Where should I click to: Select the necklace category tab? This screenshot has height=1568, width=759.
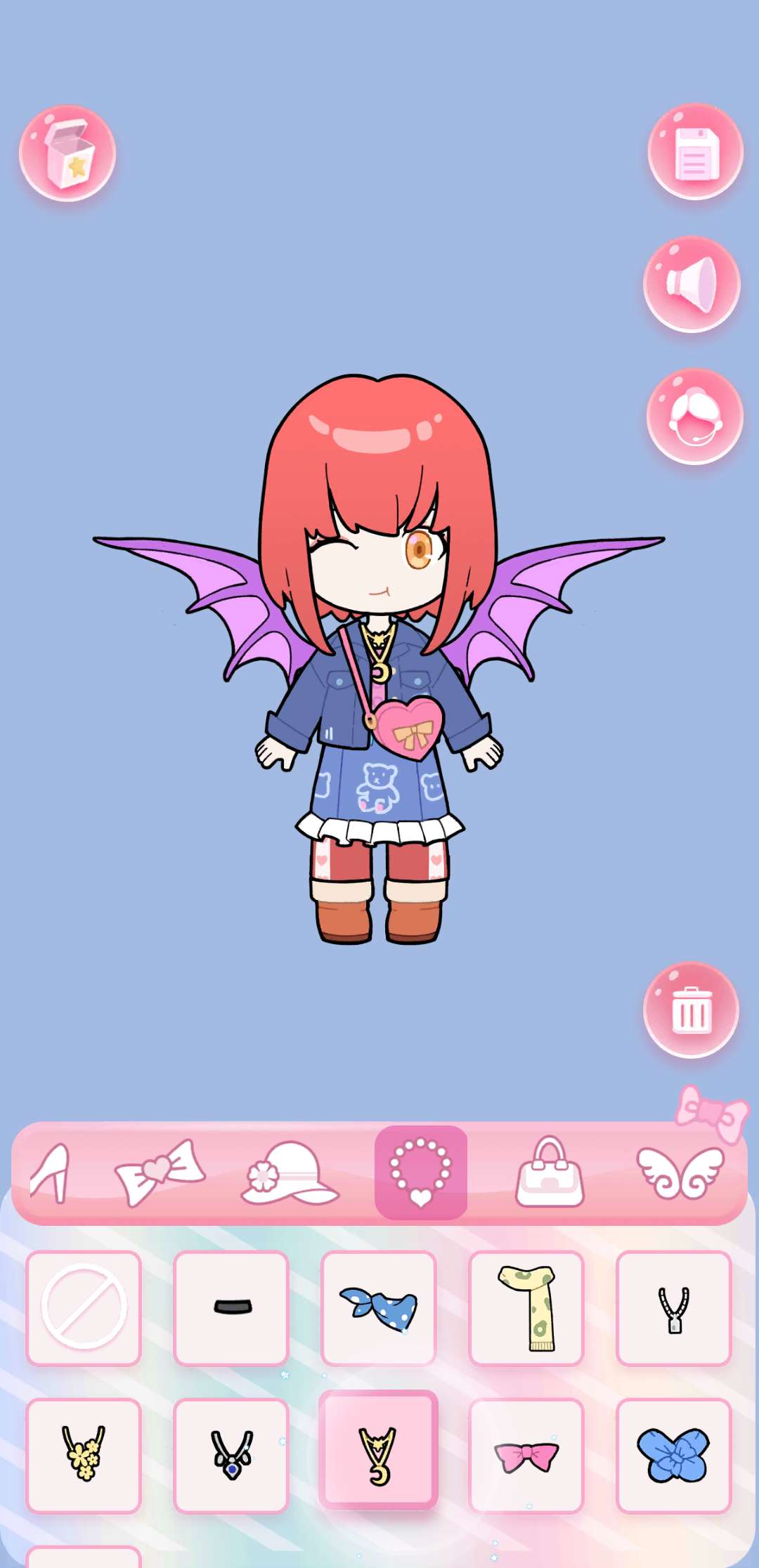[421, 1172]
